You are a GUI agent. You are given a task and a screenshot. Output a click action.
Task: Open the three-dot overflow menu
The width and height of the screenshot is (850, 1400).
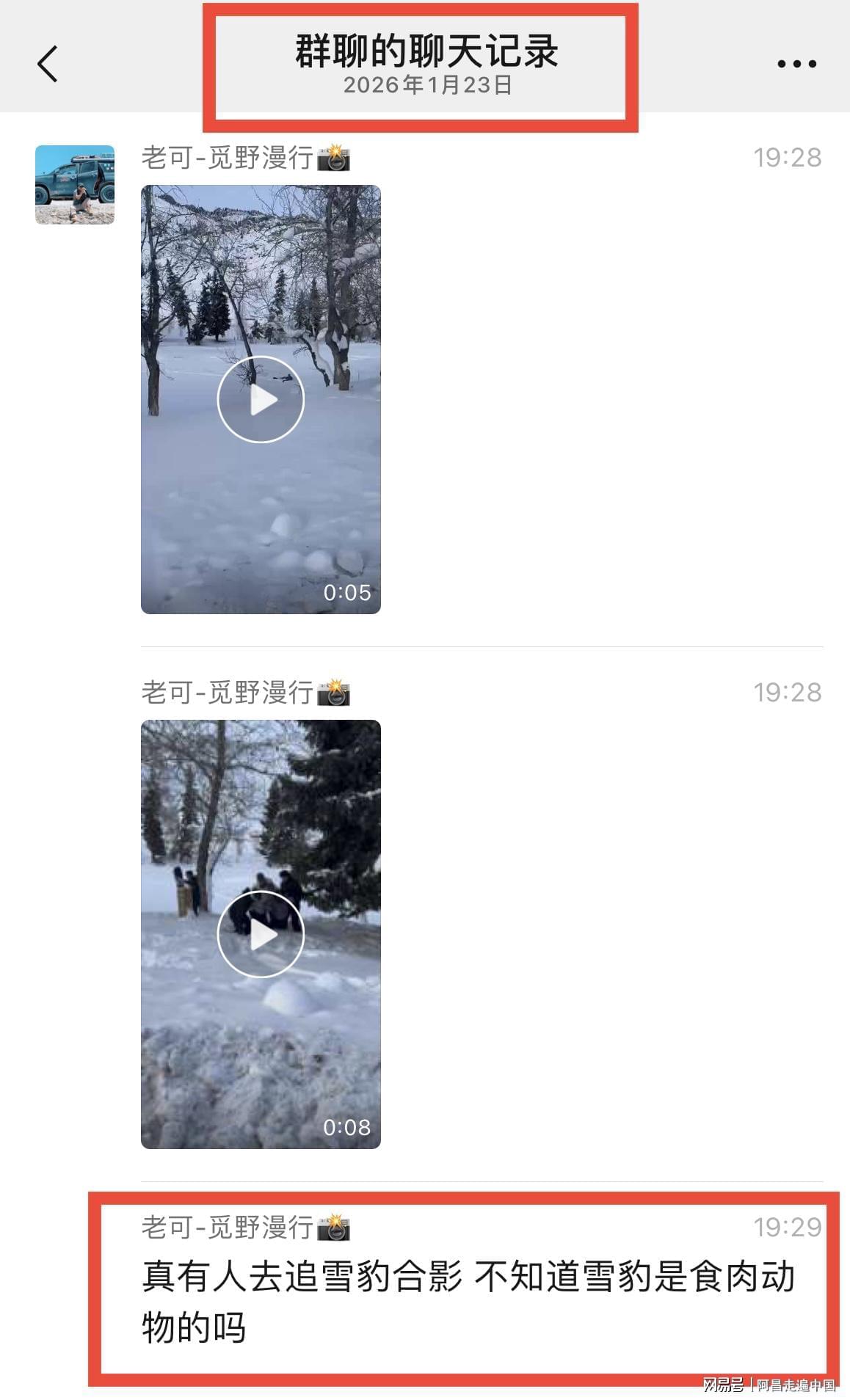796,64
